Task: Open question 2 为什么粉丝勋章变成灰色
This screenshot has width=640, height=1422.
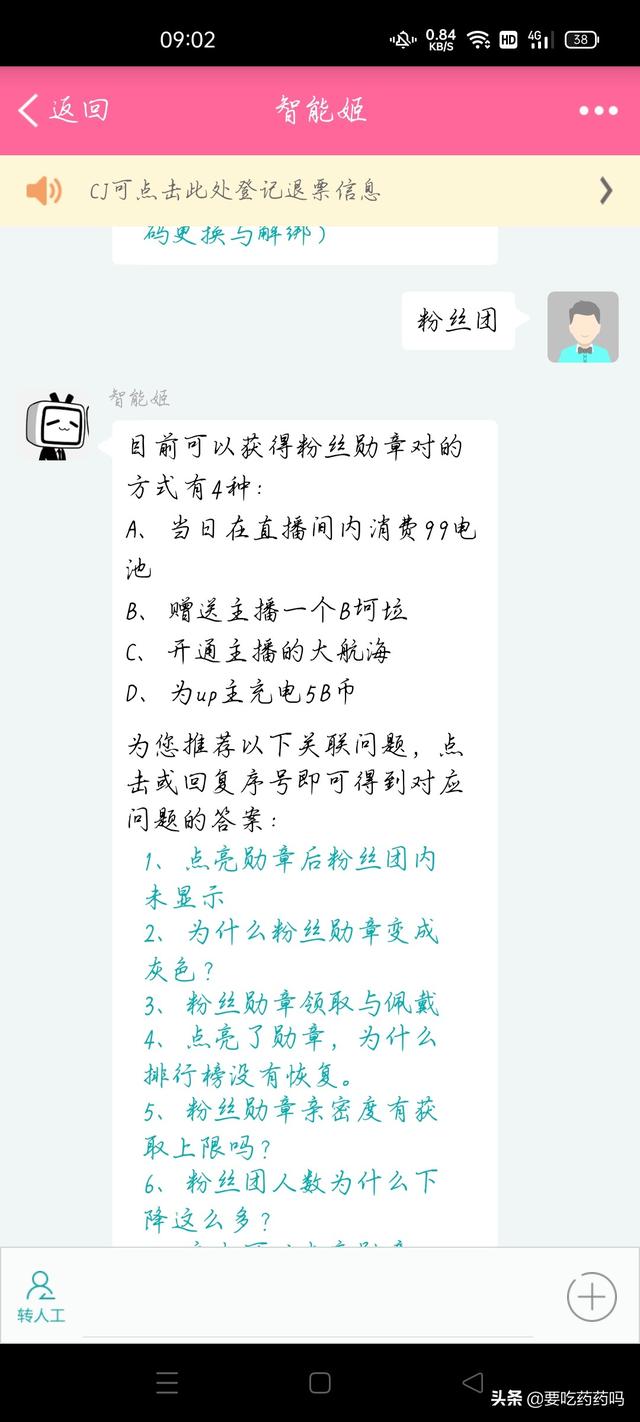Action: (291, 950)
